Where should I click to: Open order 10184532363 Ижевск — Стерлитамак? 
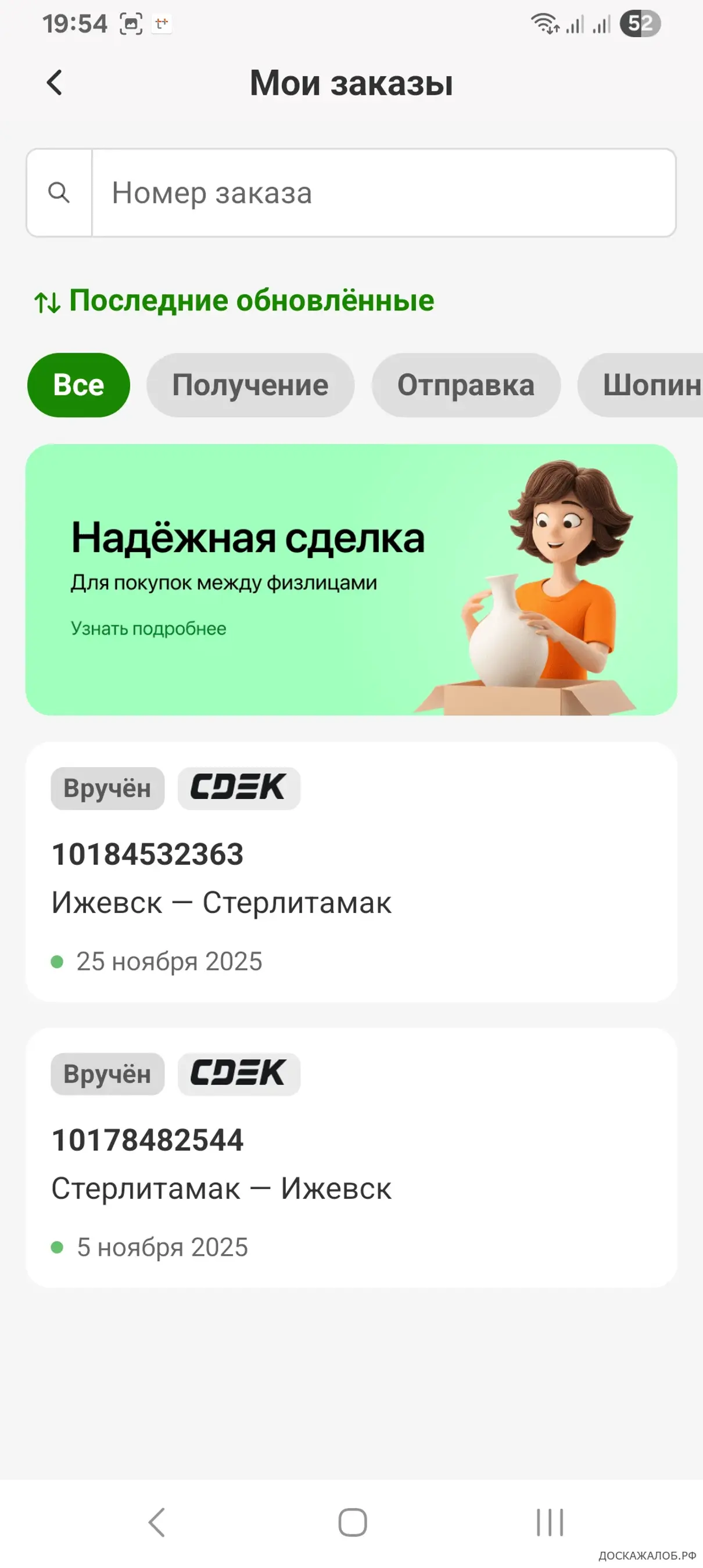350,872
